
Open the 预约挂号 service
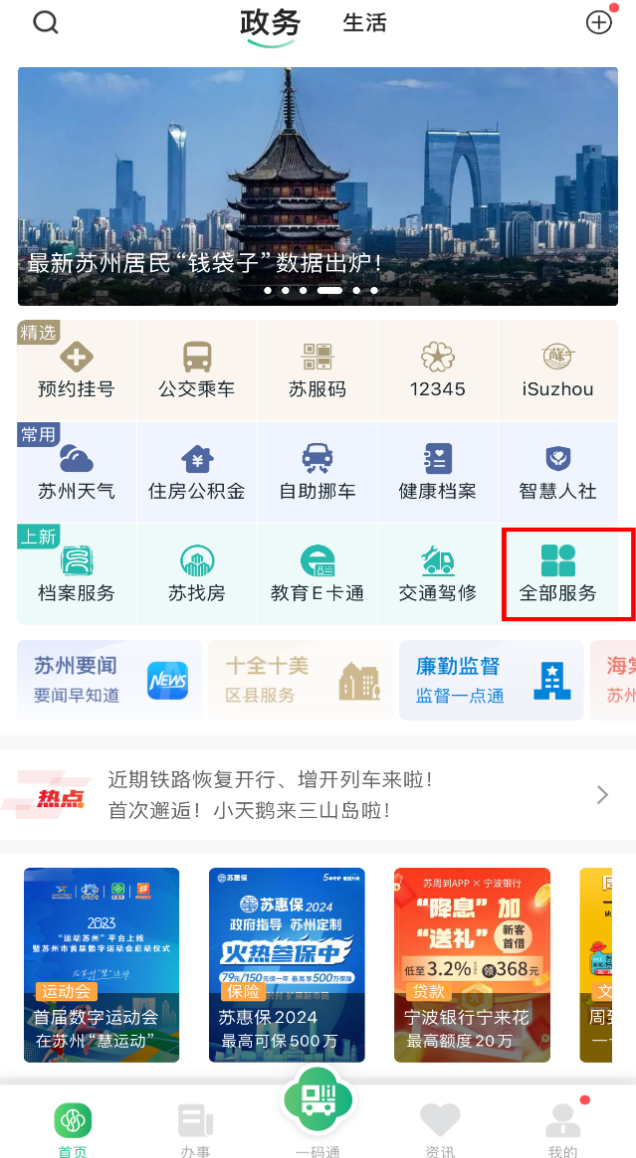coord(77,370)
